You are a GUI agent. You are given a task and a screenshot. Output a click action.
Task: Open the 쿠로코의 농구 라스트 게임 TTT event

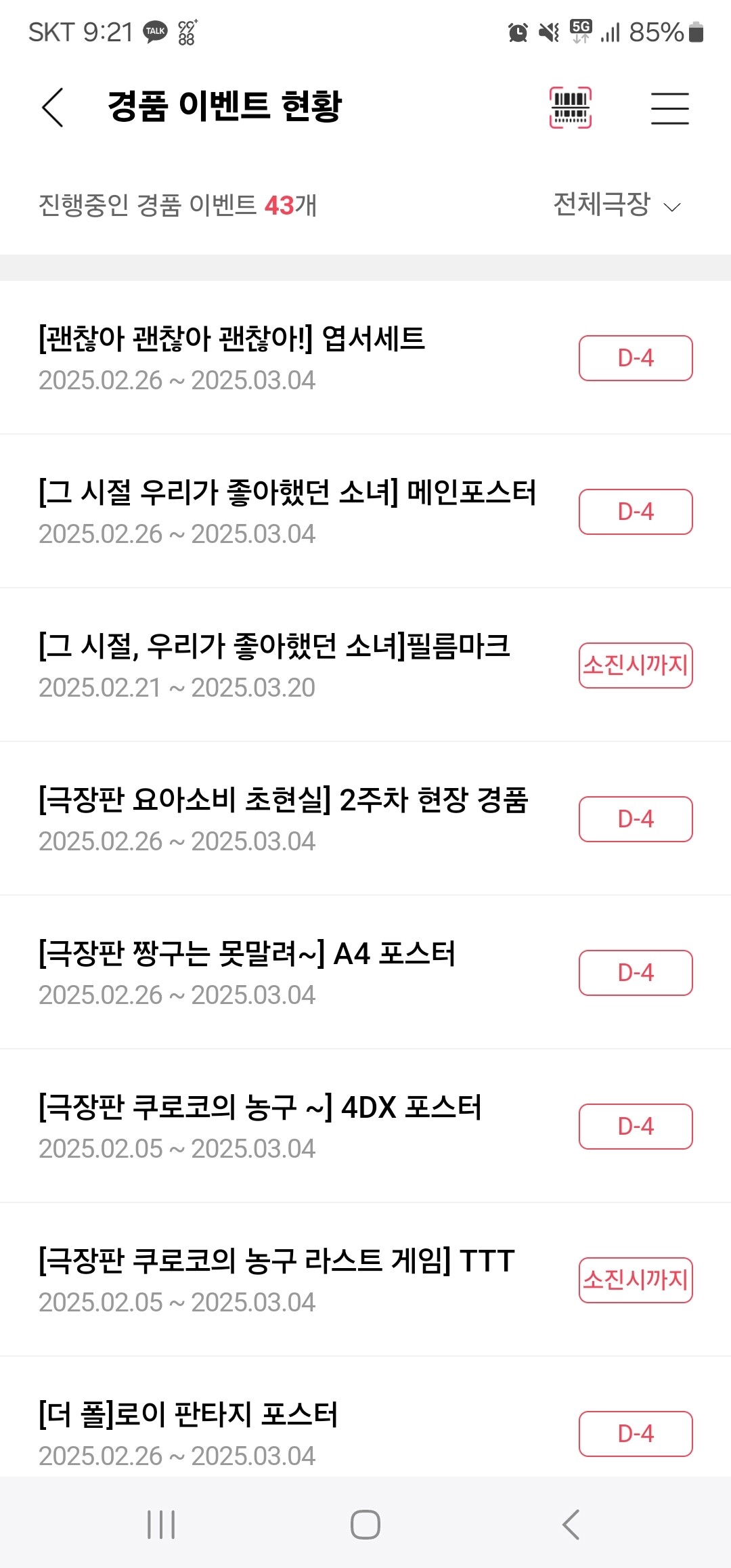(x=365, y=1280)
